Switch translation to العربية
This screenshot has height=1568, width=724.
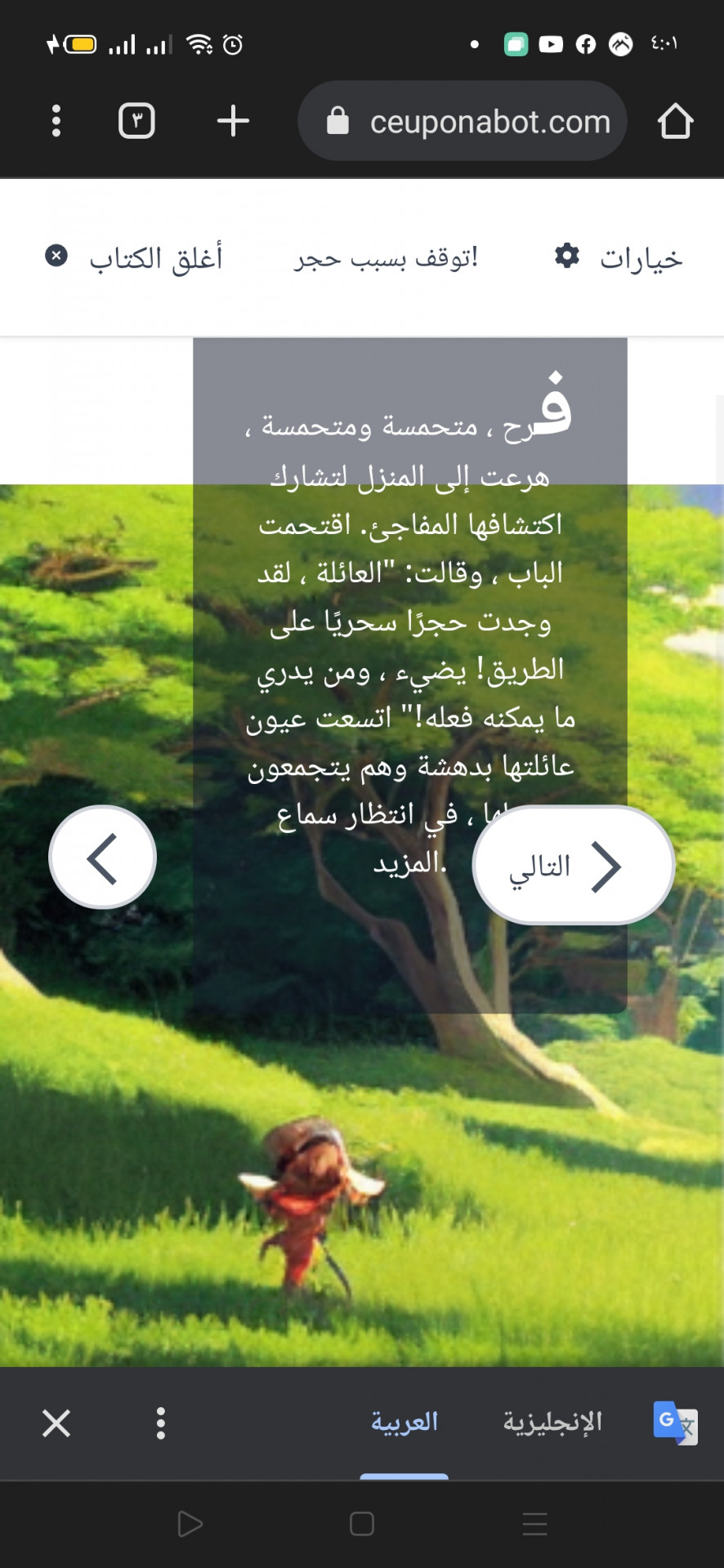pos(404,1422)
